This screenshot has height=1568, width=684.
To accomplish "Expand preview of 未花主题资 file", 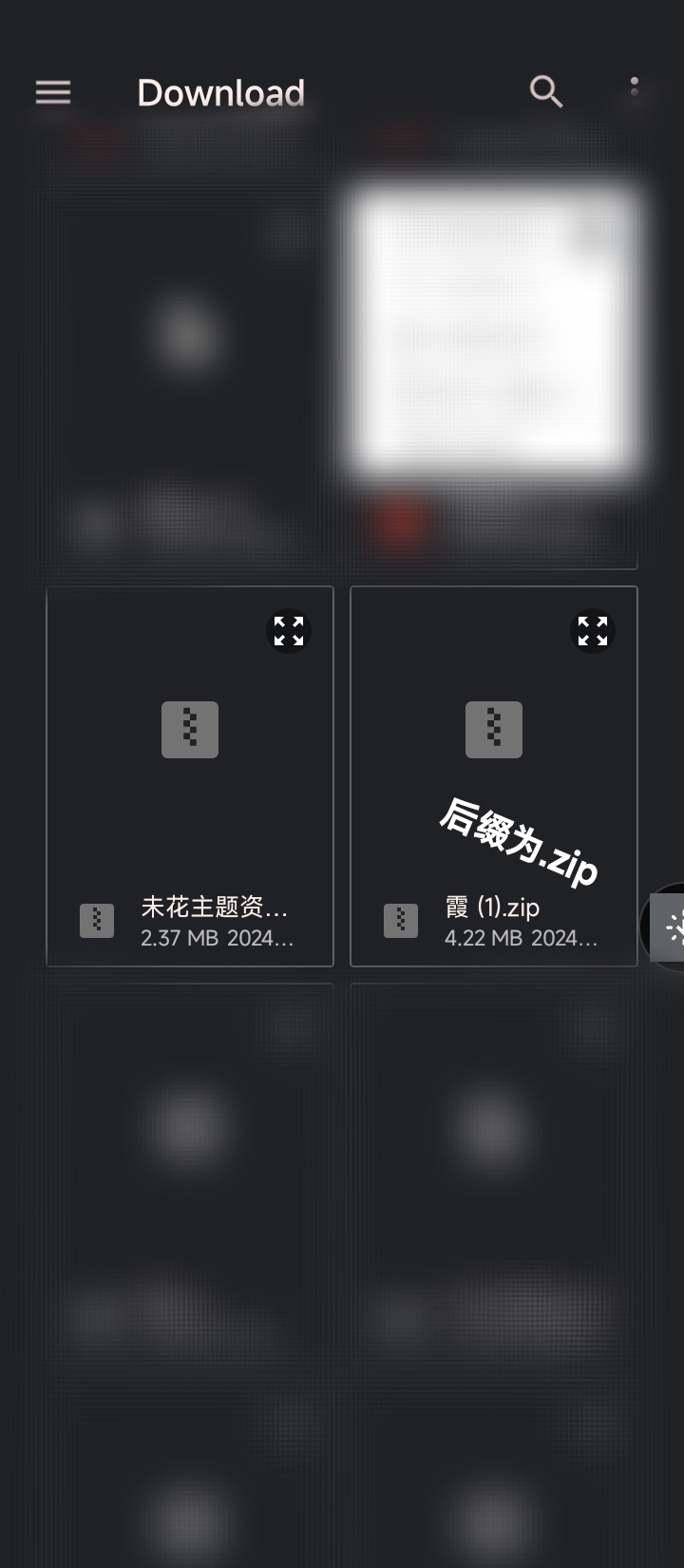I will (289, 631).
